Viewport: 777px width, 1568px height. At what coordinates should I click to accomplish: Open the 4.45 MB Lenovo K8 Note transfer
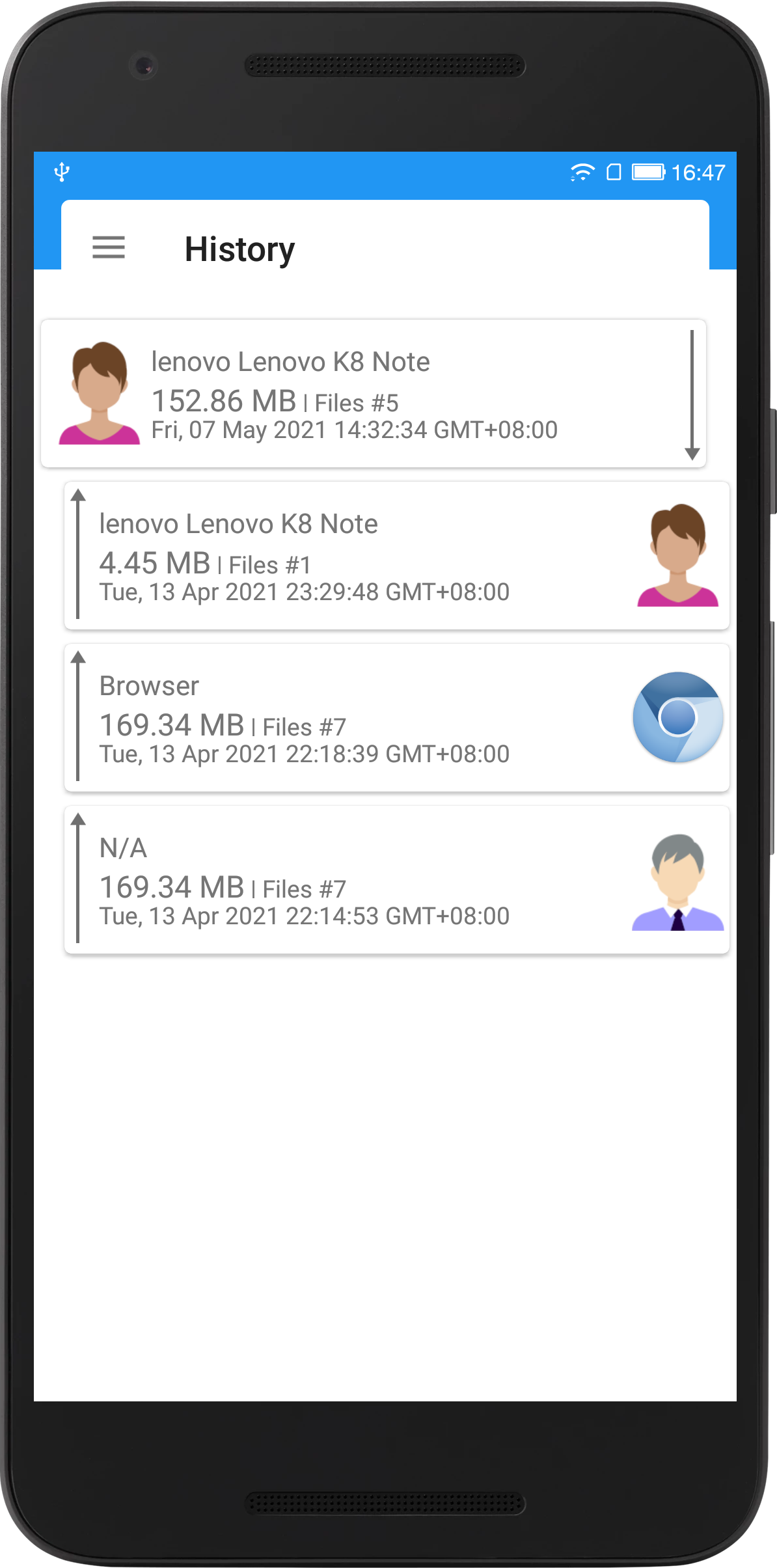[x=396, y=555]
